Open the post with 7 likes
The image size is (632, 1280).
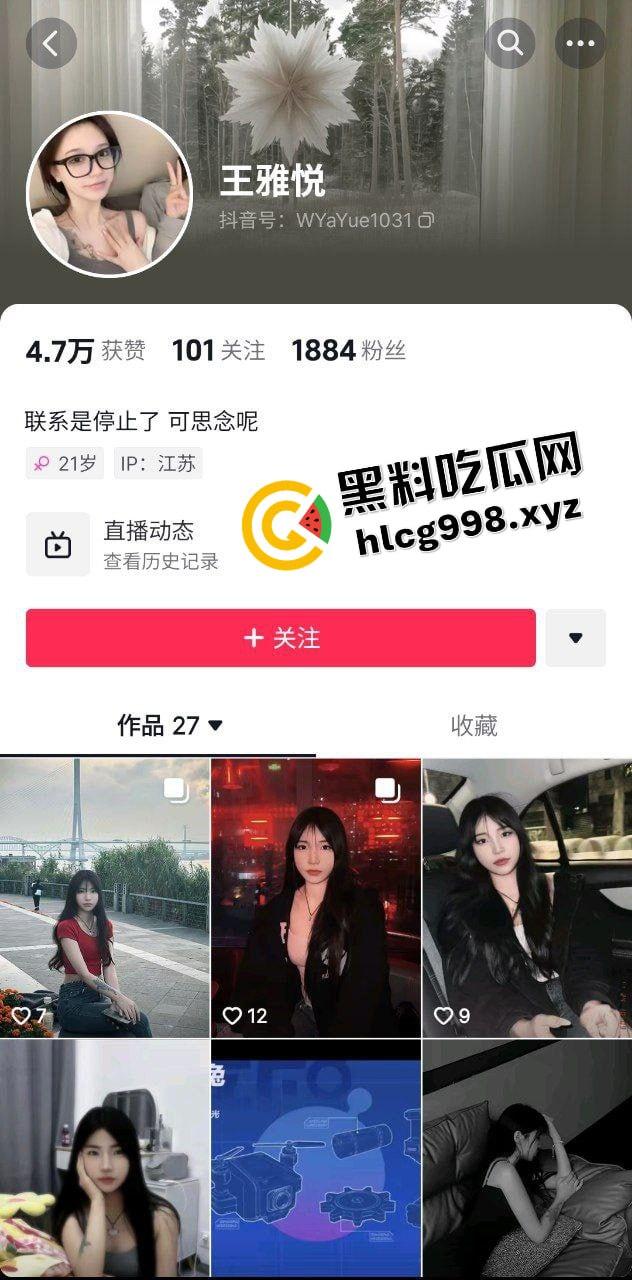tap(104, 897)
